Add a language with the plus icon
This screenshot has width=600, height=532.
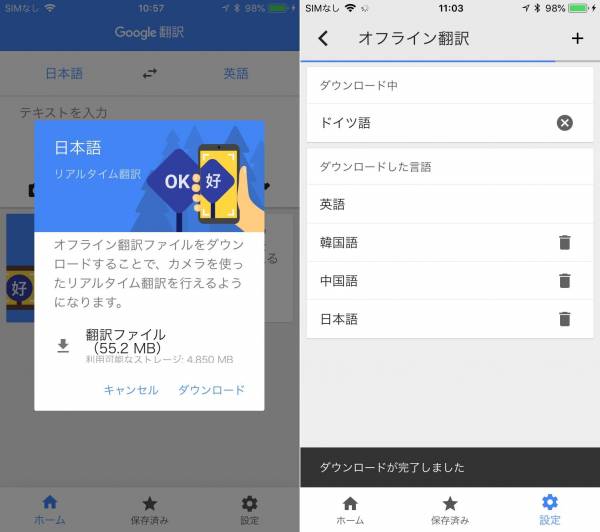[576, 39]
